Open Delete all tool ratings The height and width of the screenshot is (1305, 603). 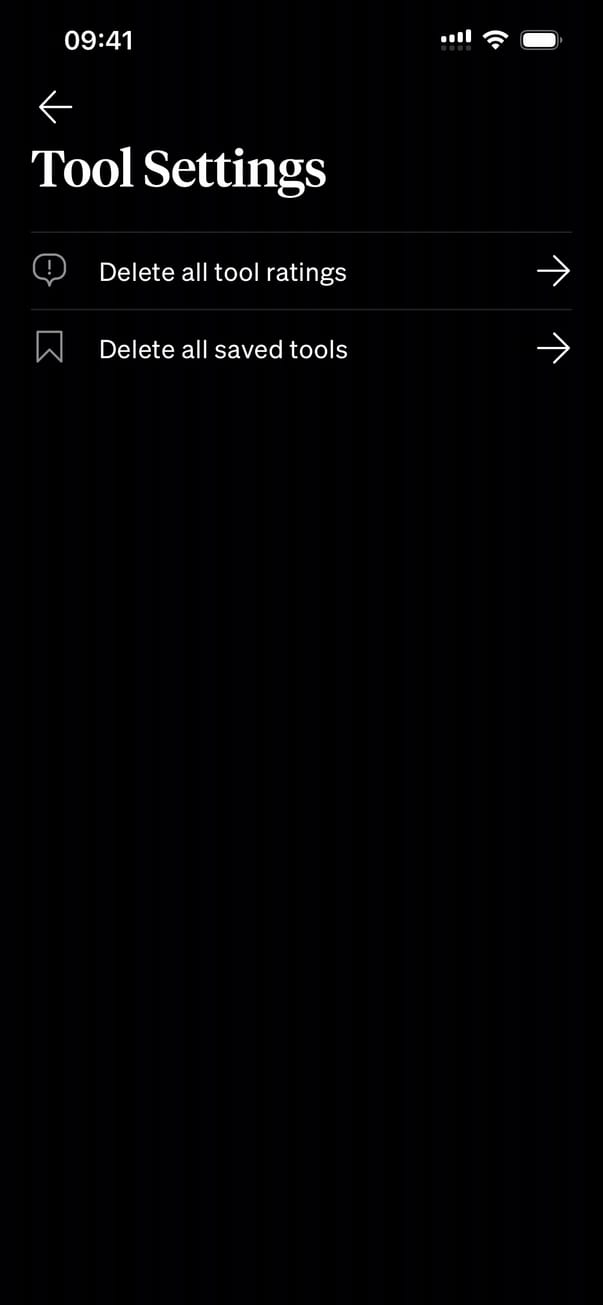tap(300, 272)
